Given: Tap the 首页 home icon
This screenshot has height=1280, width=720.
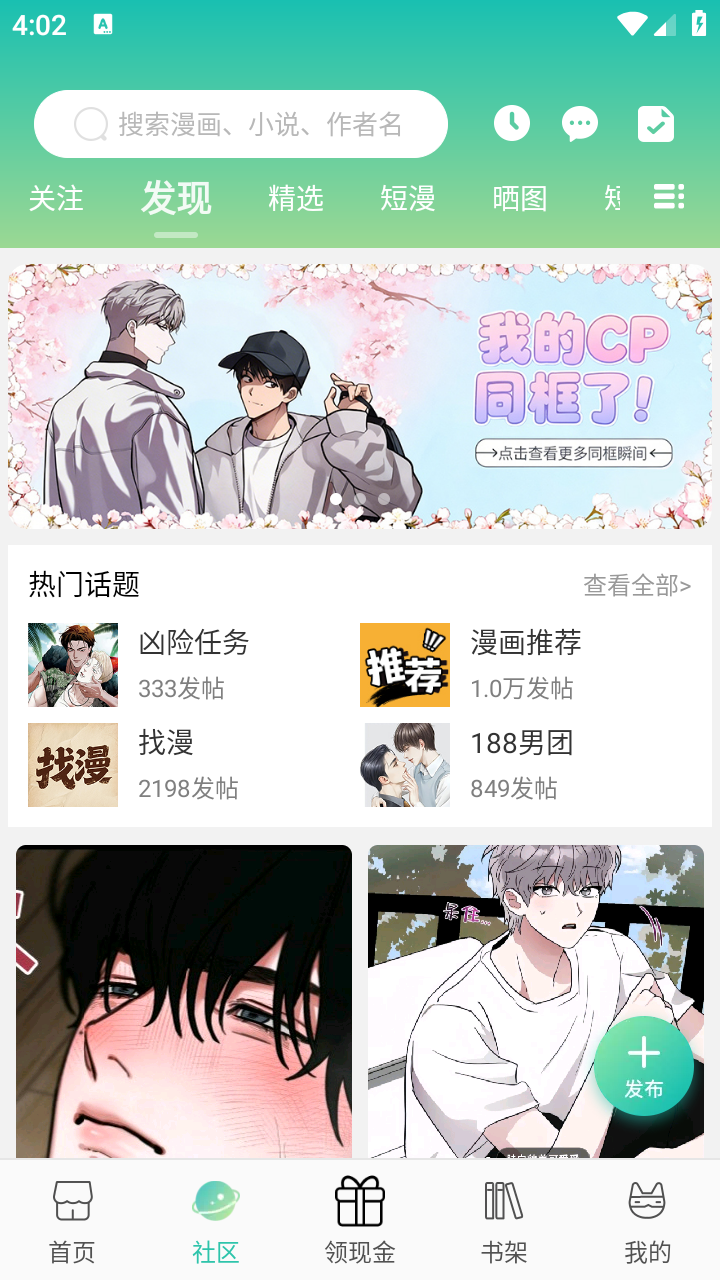Looking at the screenshot, I should click(70, 1200).
